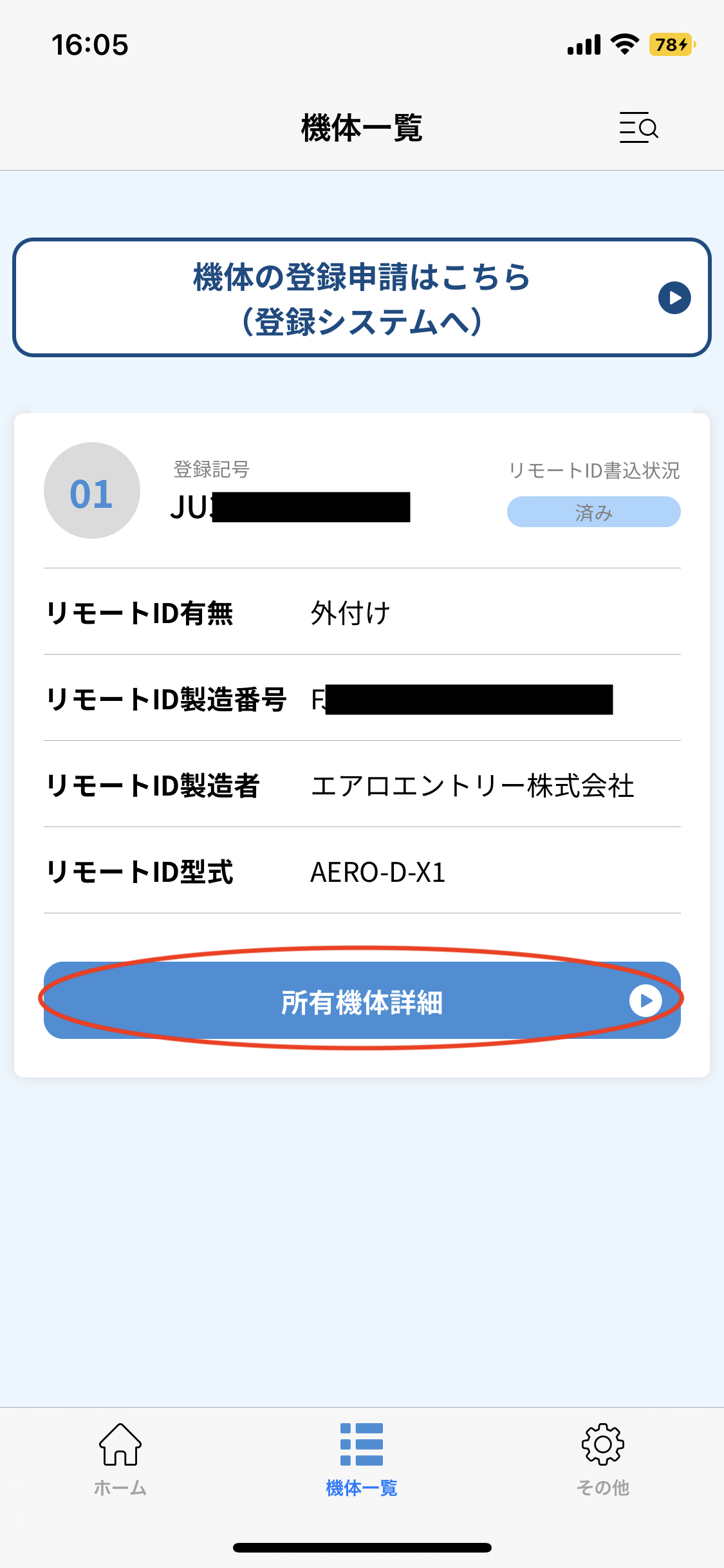The width and height of the screenshot is (724, 1568).
Task: Open the search filter icon
Action: tap(638, 127)
